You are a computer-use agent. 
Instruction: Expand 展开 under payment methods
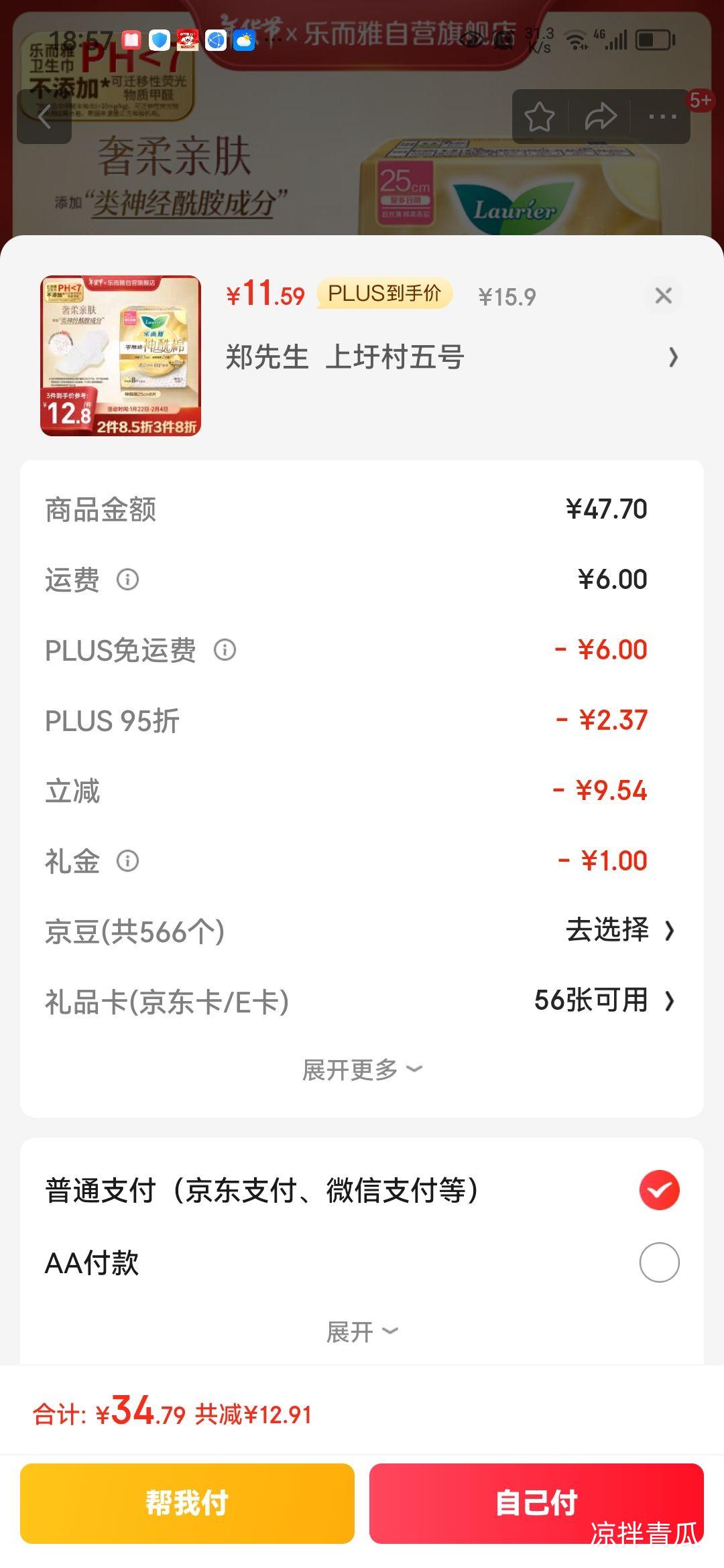[362, 1331]
